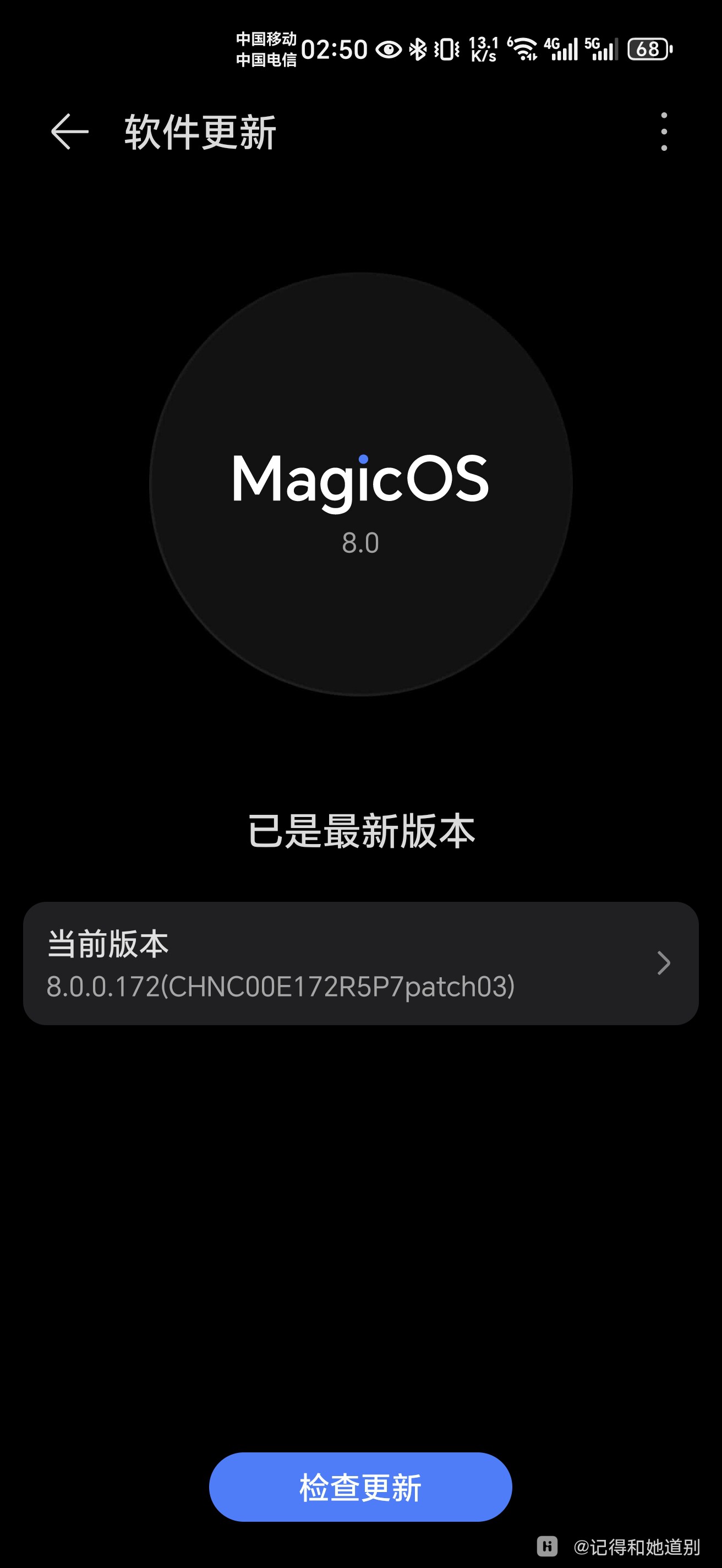
Task: Tap the network speed indicator 13.1 K/s
Action: point(484,48)
